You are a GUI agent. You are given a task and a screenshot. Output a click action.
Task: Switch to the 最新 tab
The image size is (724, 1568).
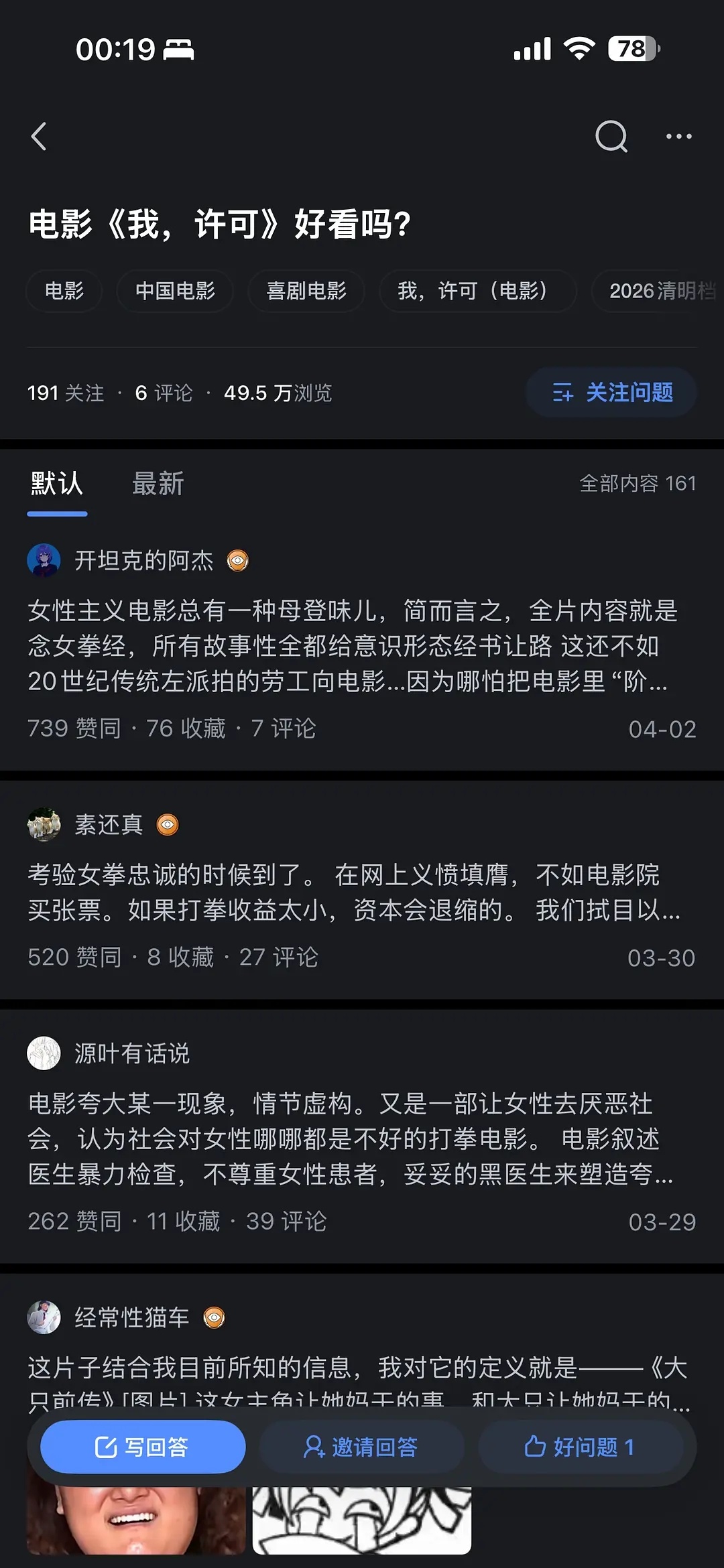[158, 484]
